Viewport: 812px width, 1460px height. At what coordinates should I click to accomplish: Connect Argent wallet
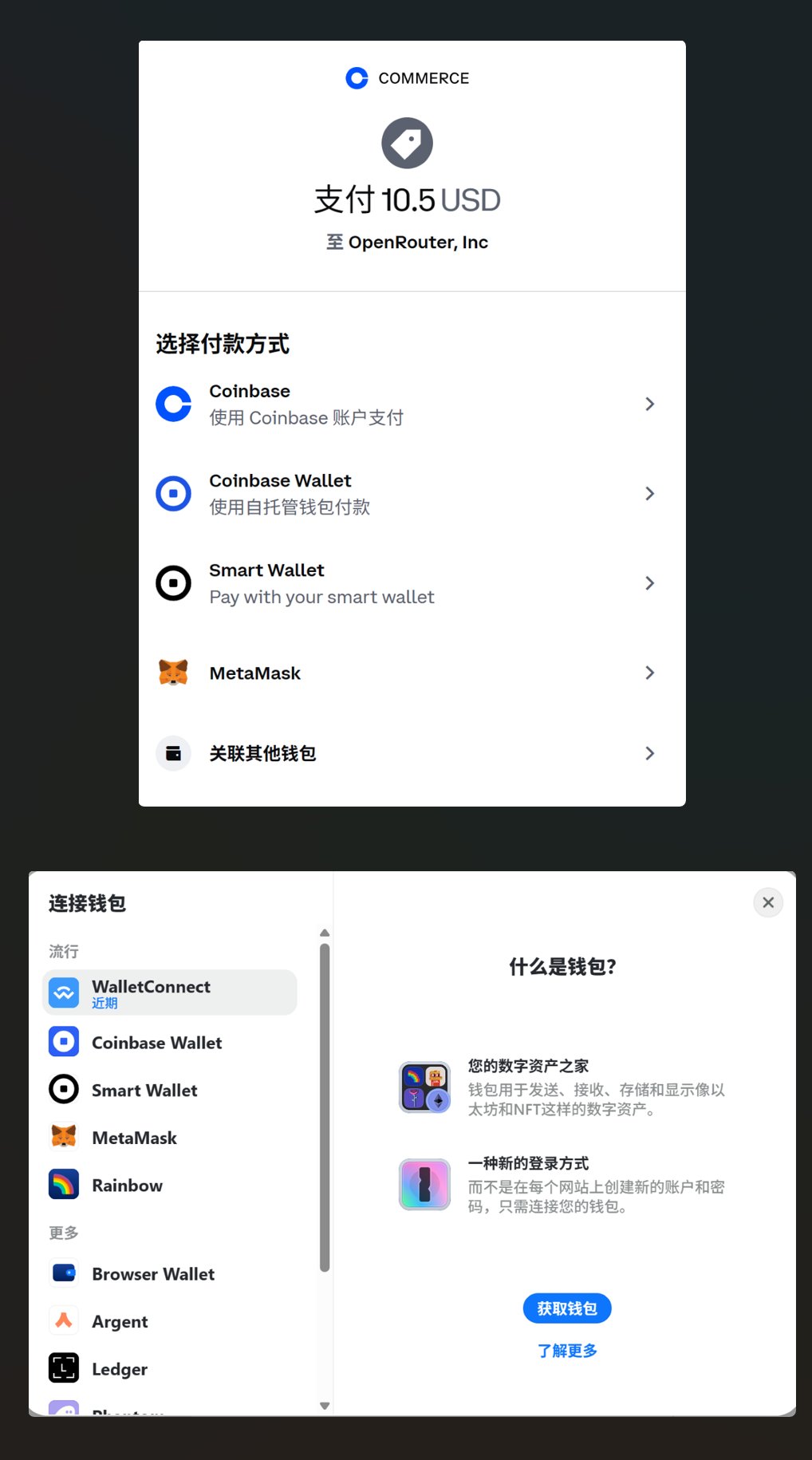(x=120, y=1321)
